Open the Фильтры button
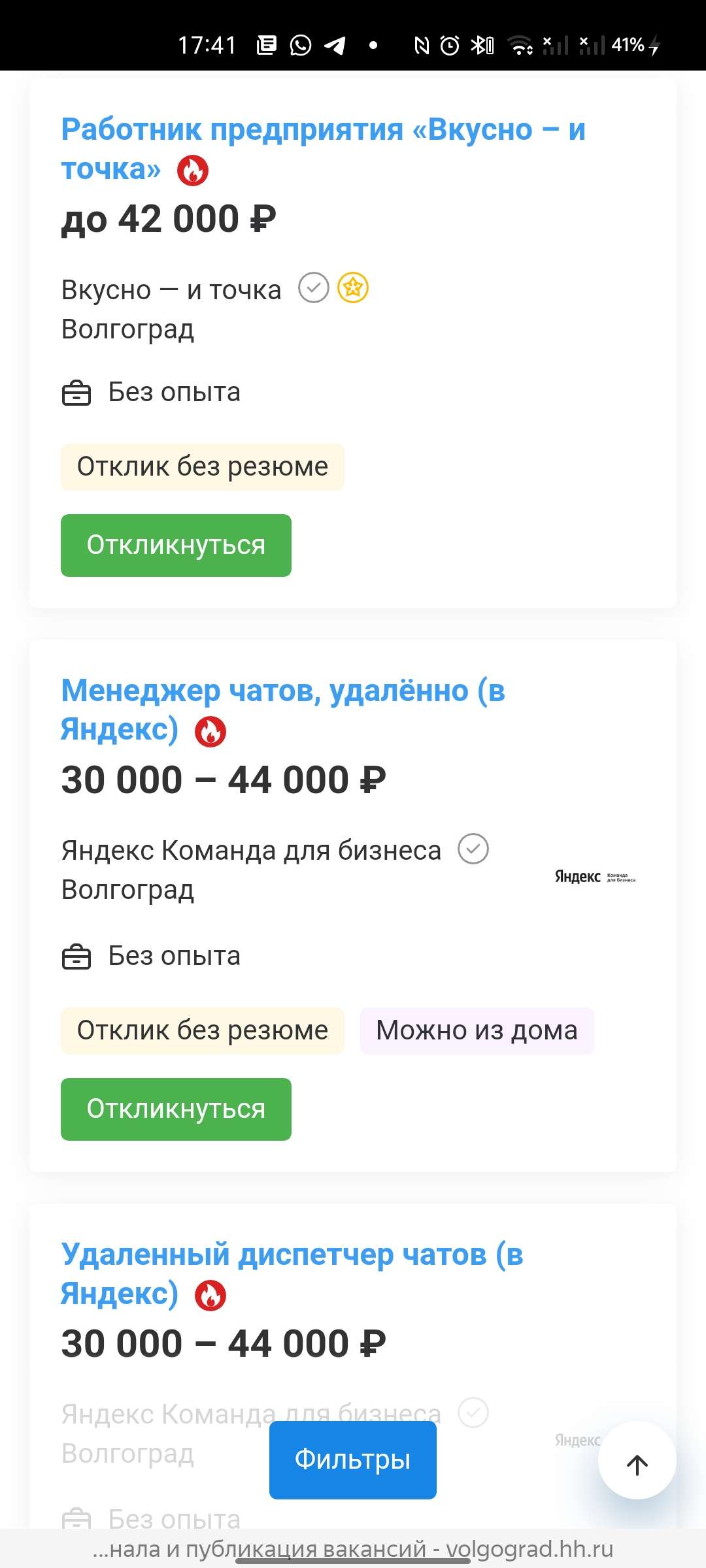 pos(352,1460)
